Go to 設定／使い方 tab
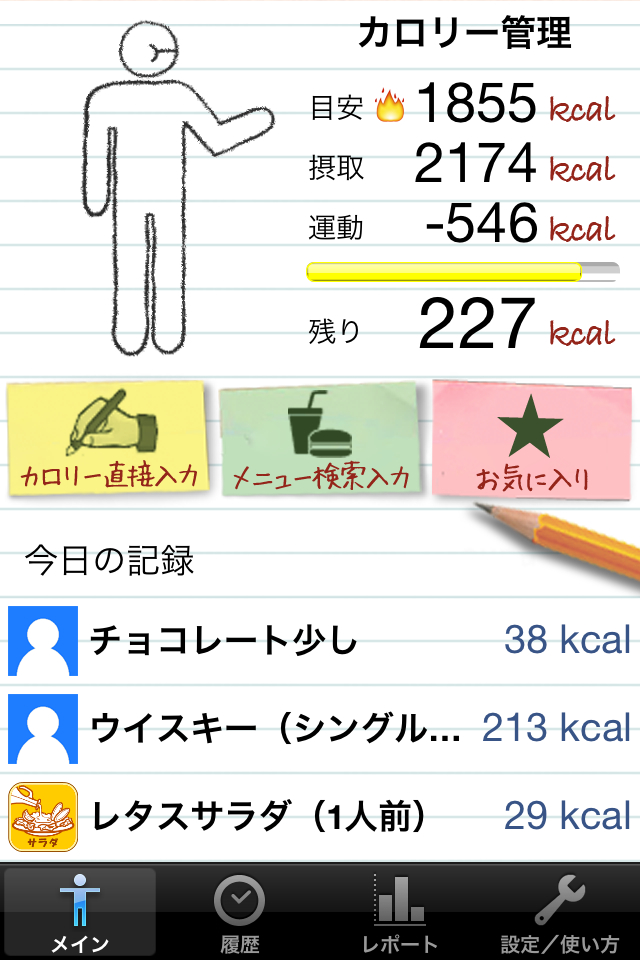Image resolution: width=640 pixels, height=960 pixels. (x=560, y=912)
